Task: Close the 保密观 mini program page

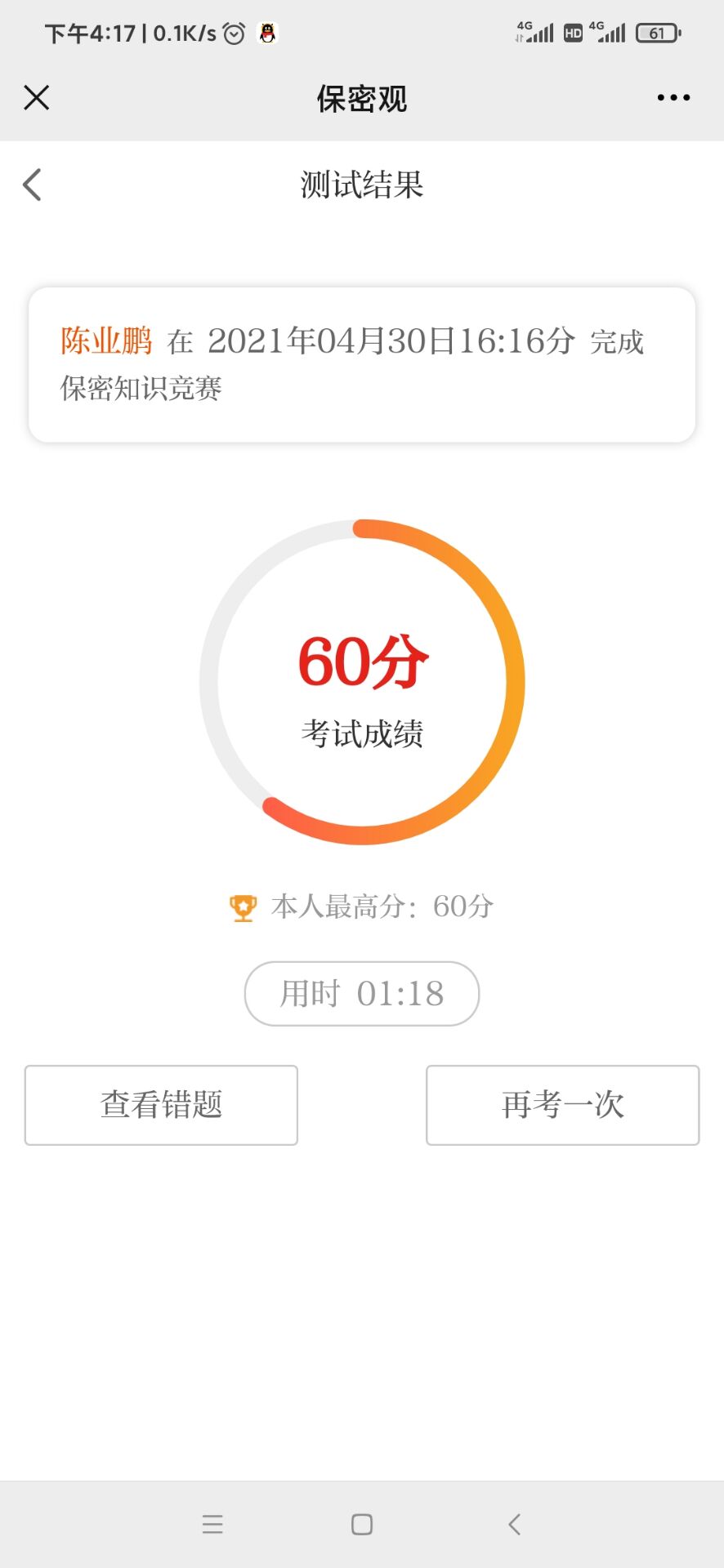Action: 37,98
